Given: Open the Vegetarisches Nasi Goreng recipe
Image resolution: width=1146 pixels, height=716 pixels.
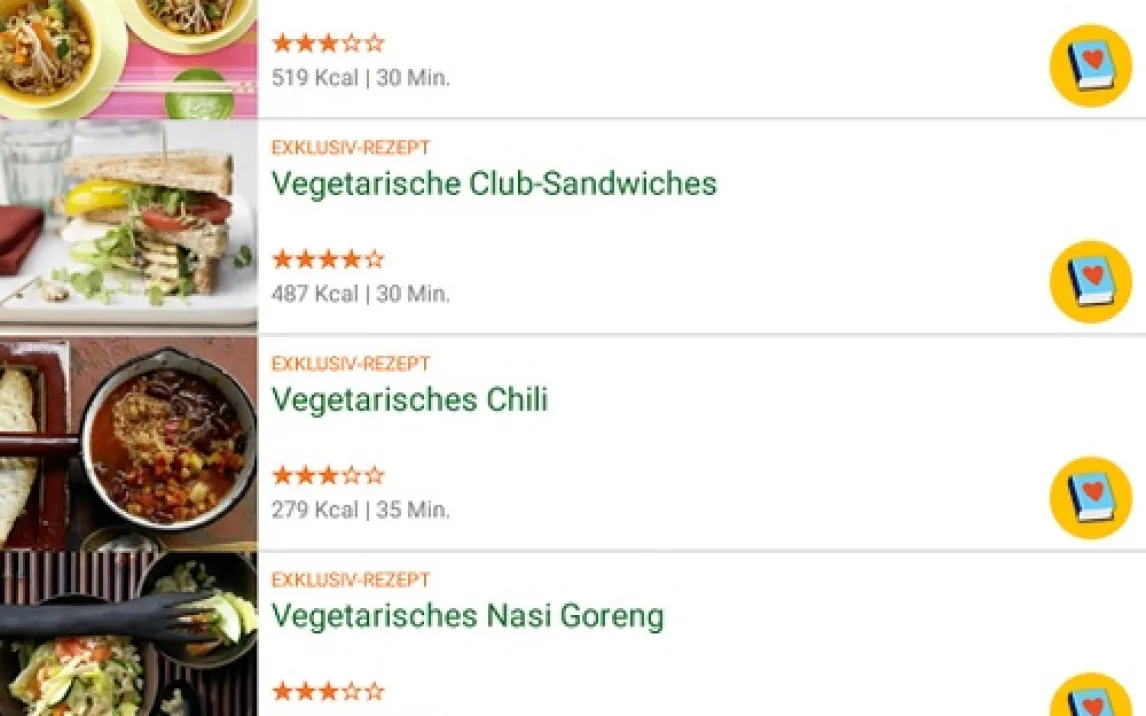Looking at the screenshot, I should 467,616.
